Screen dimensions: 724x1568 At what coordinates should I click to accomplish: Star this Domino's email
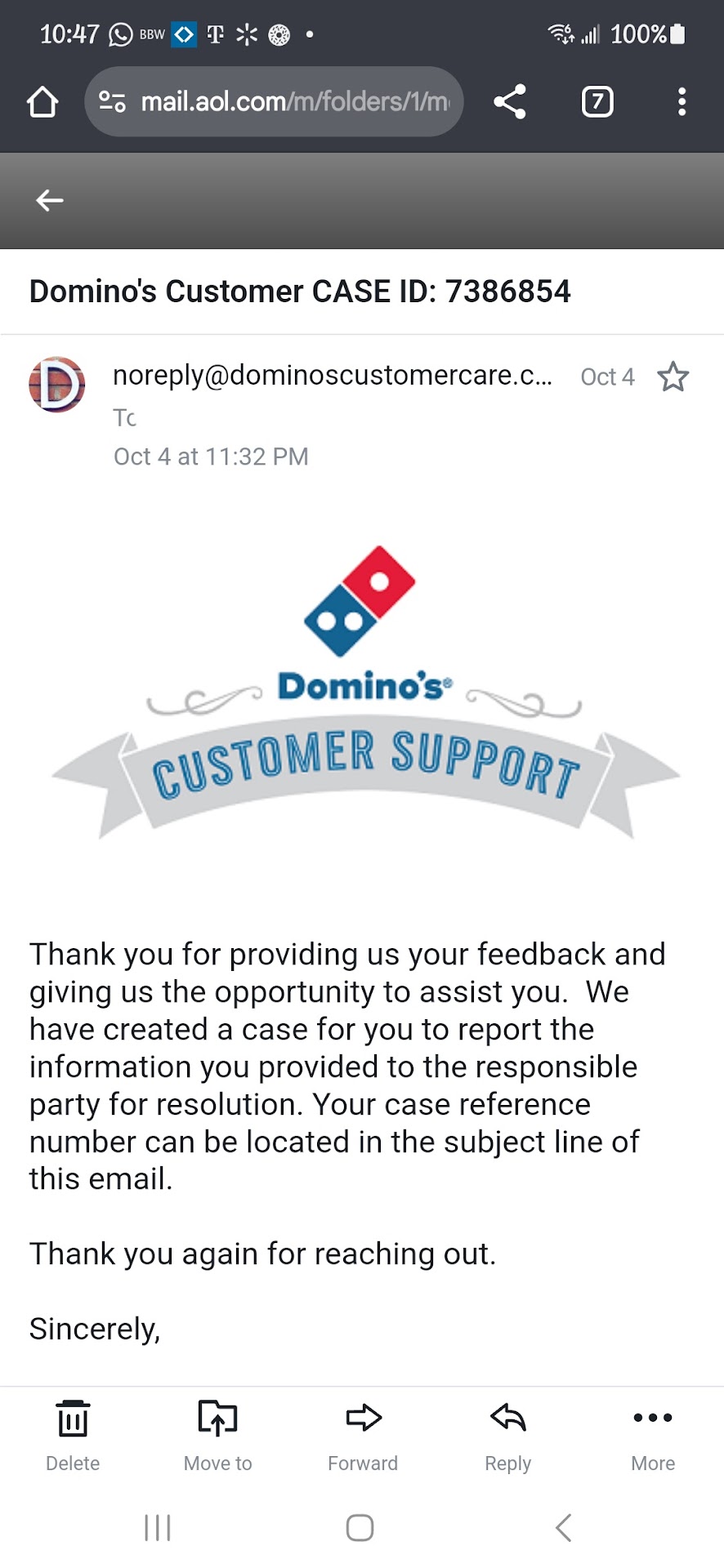(673, 376)
